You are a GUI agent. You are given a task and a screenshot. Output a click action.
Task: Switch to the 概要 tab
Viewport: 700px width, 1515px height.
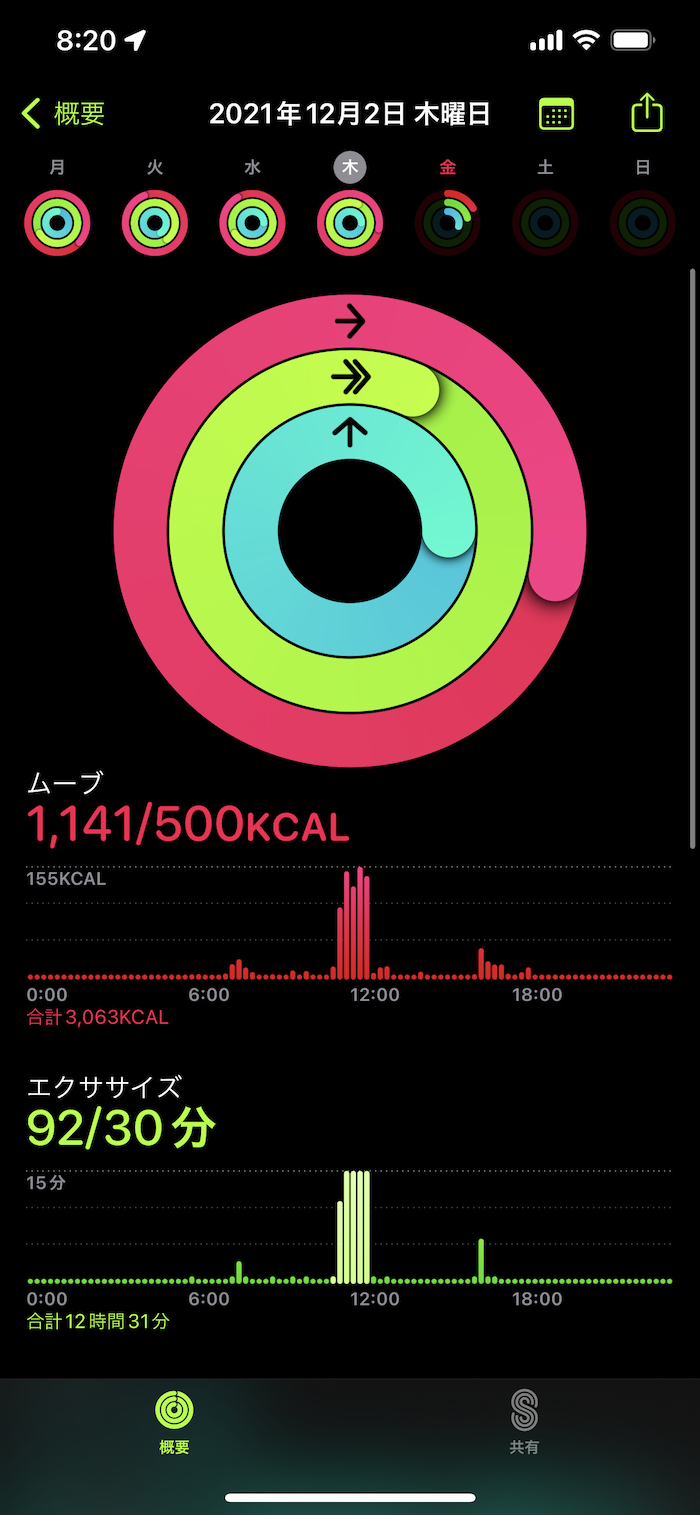[x=174, y=1422]
